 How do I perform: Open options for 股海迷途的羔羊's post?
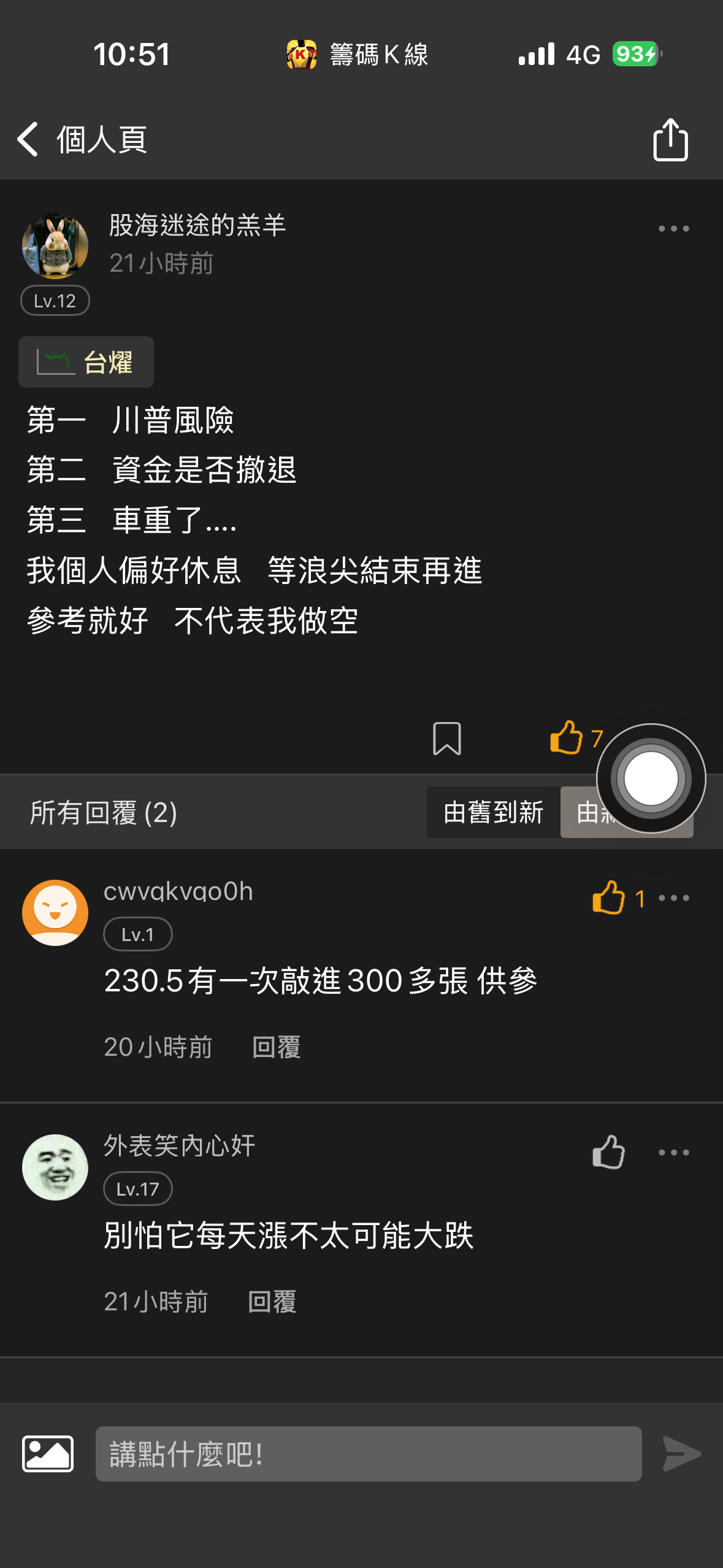[x=673, y=229]
